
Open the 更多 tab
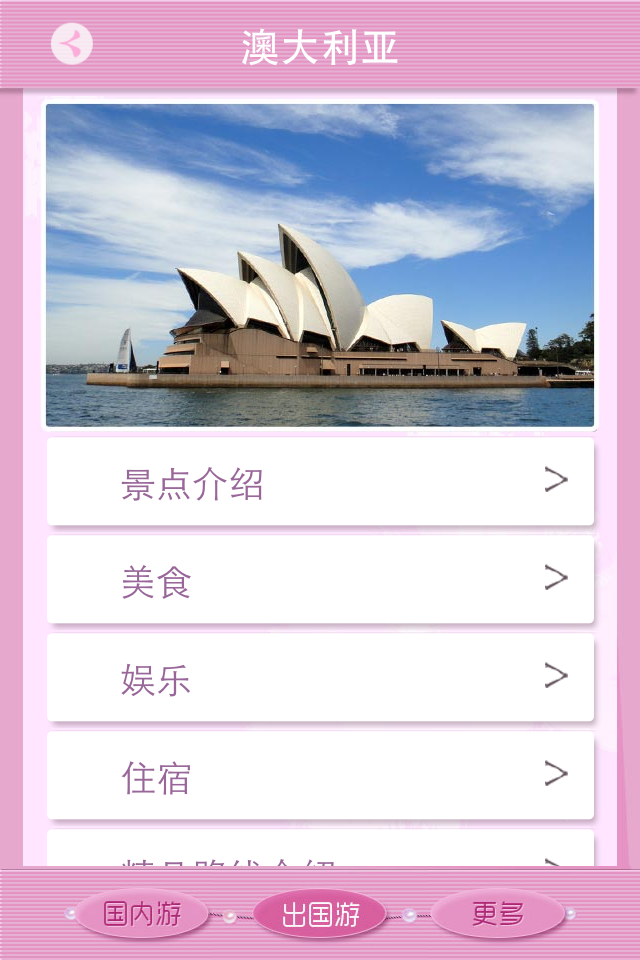498,914
